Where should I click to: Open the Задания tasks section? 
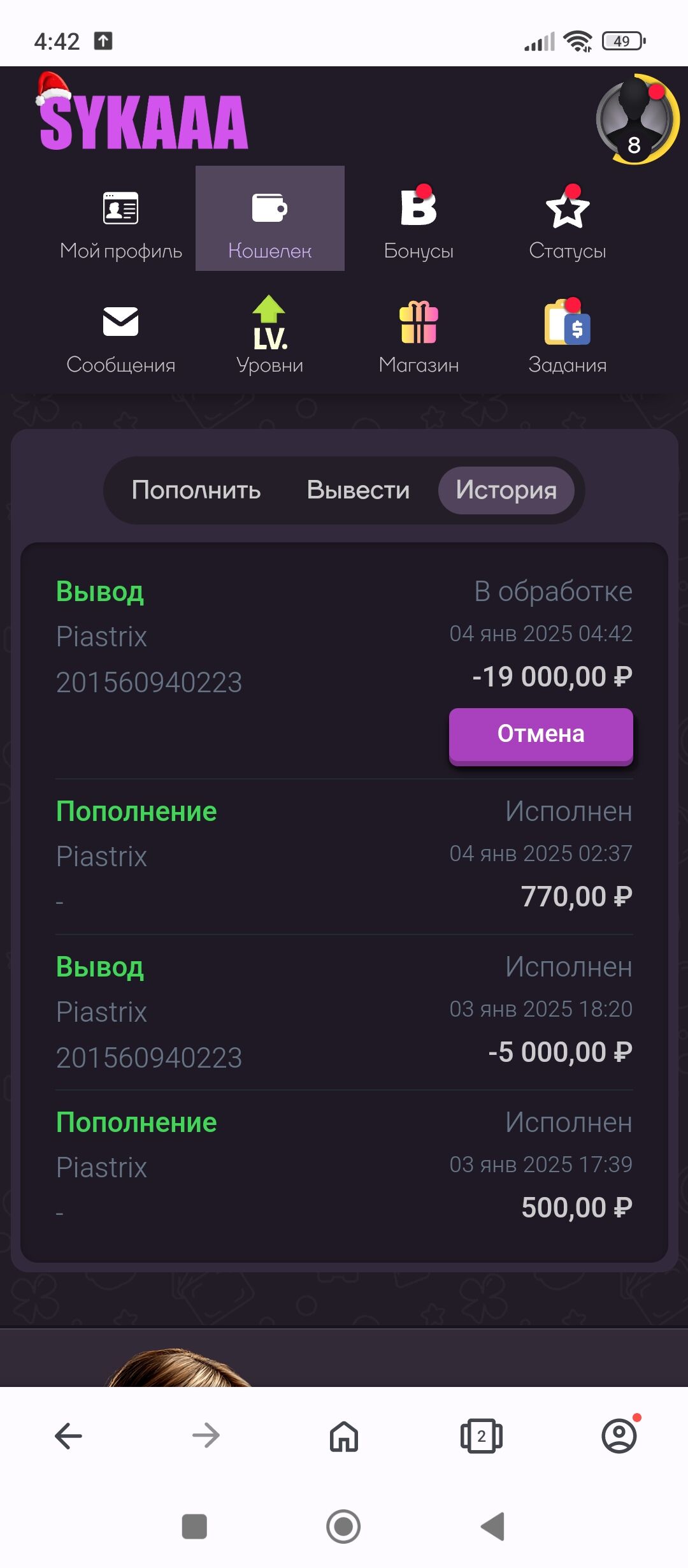[x=568, y=336]
